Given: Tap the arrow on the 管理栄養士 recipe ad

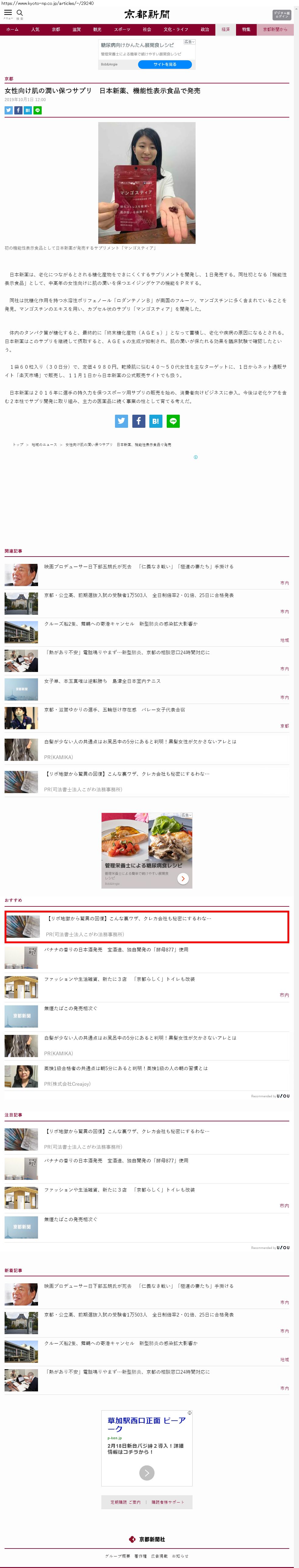Looking at the screenshot, I should pos(183,878).
